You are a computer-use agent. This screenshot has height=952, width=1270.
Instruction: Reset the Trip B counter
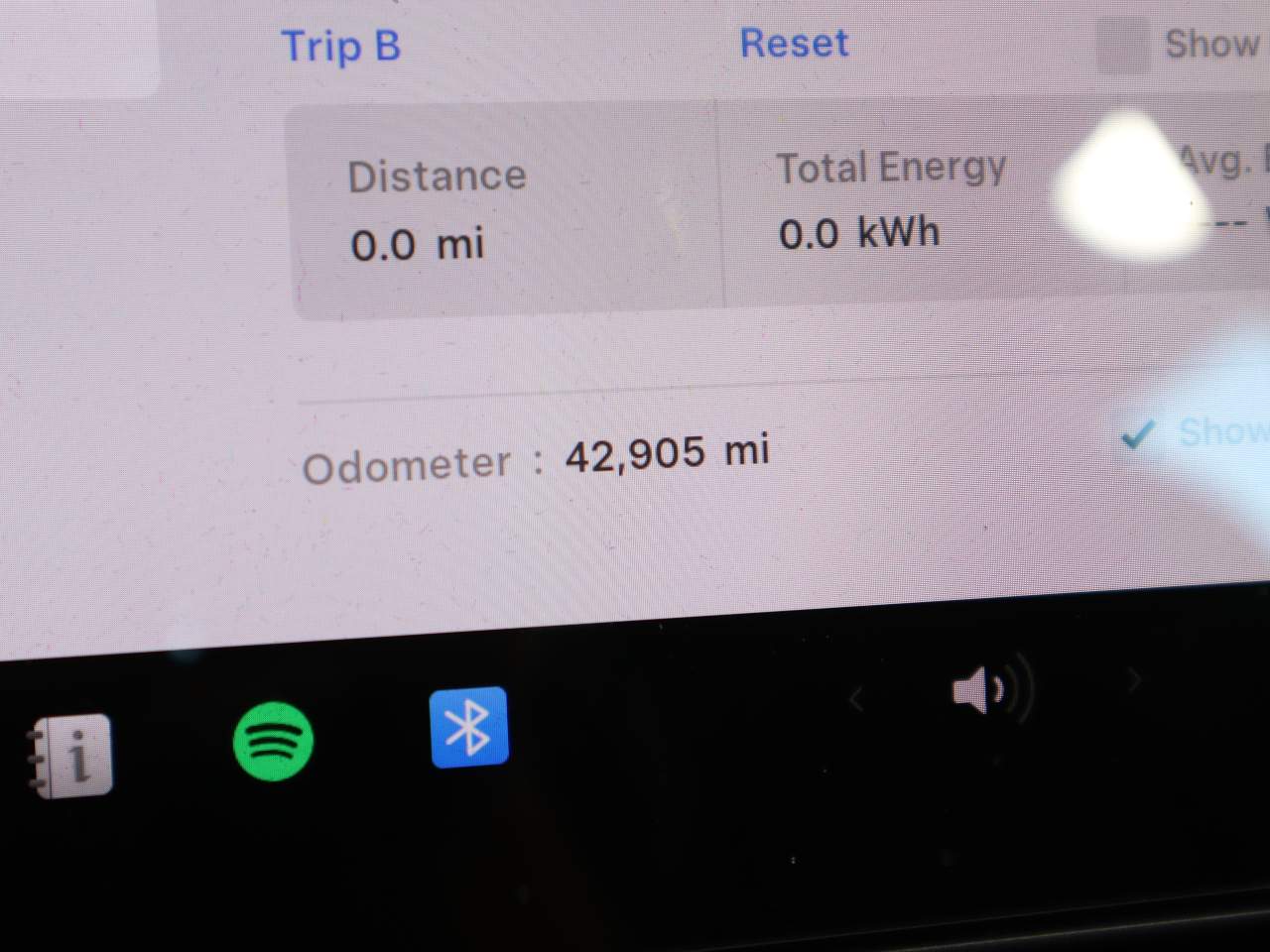pos(794,44)
